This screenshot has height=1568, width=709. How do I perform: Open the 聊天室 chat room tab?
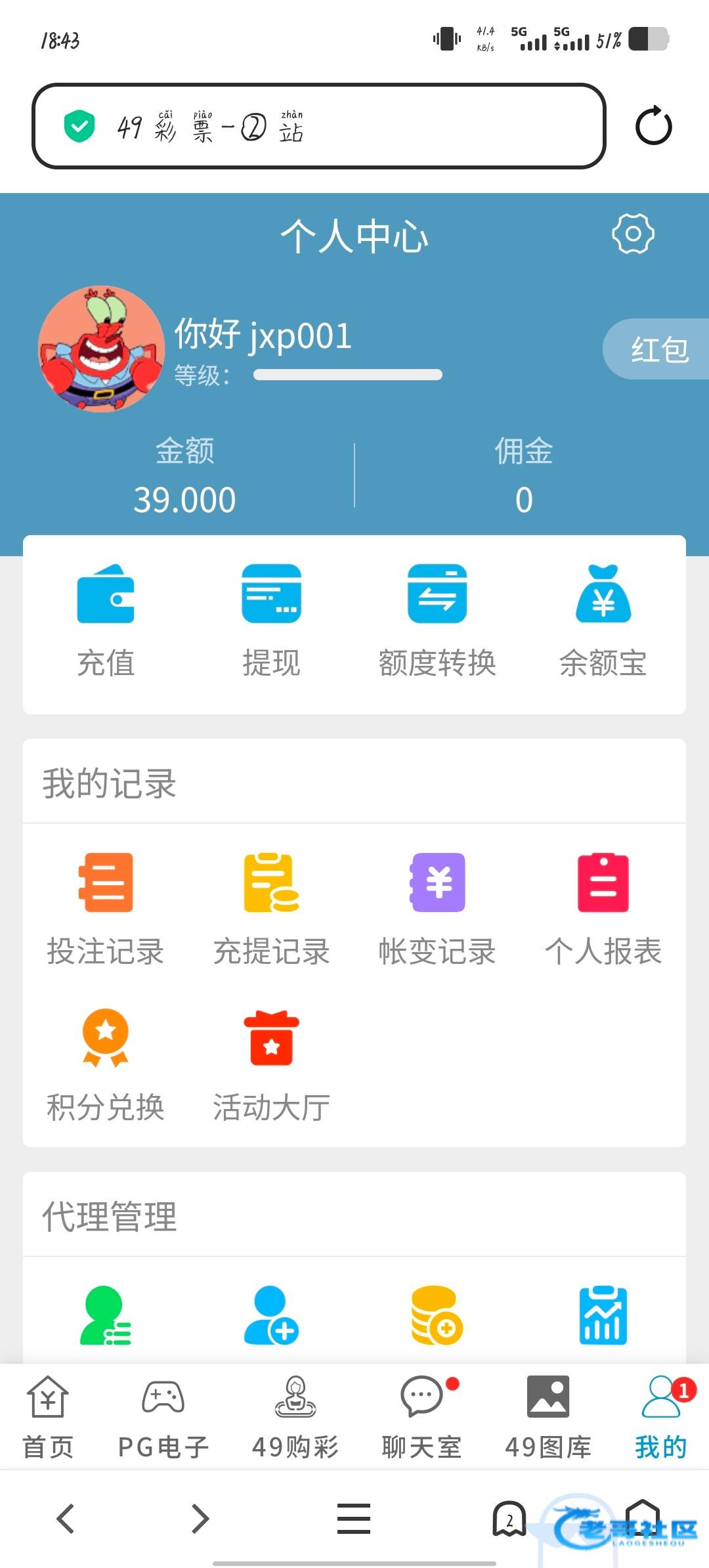tap(422, 1417)
